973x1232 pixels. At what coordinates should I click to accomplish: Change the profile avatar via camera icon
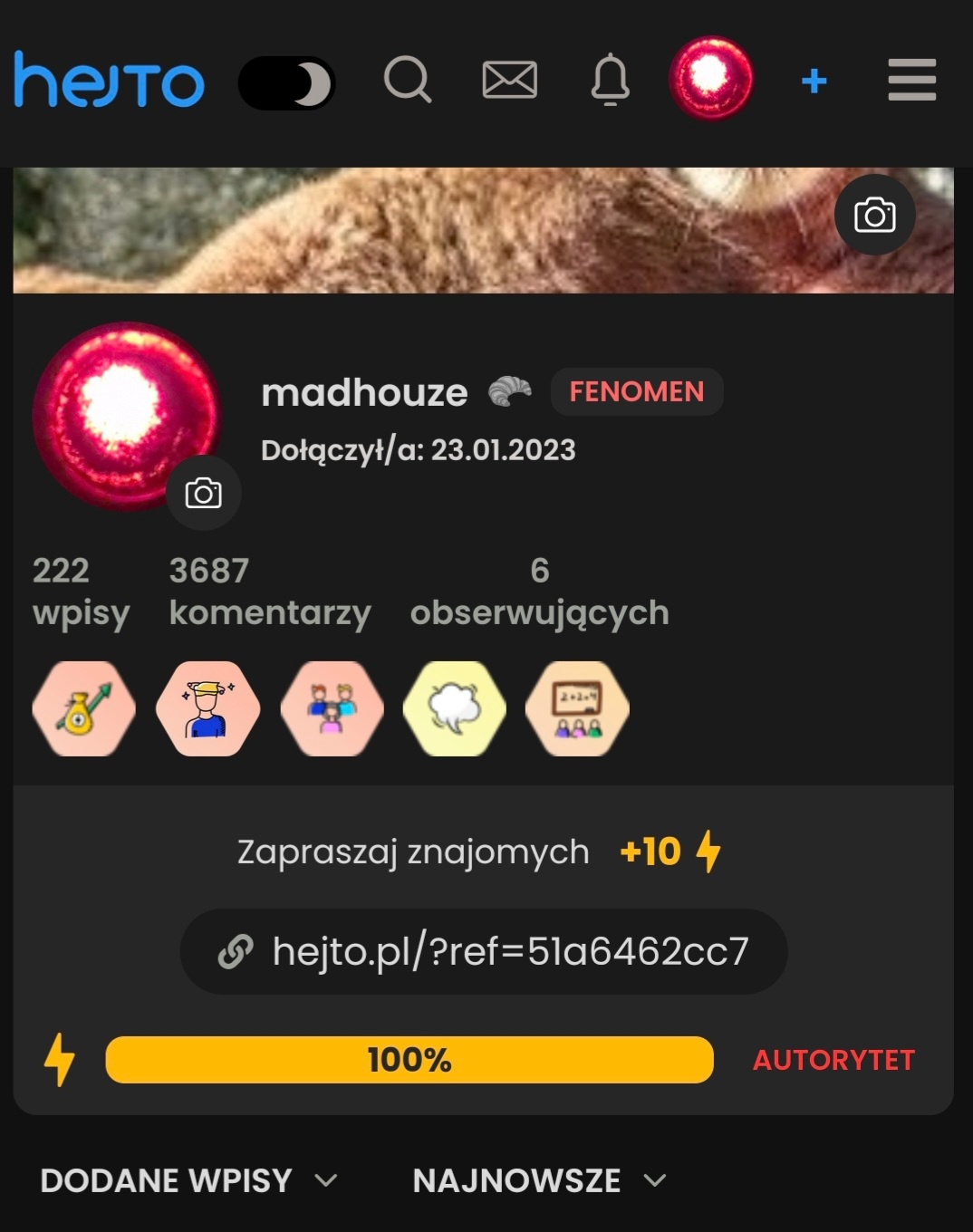[204, 494]
